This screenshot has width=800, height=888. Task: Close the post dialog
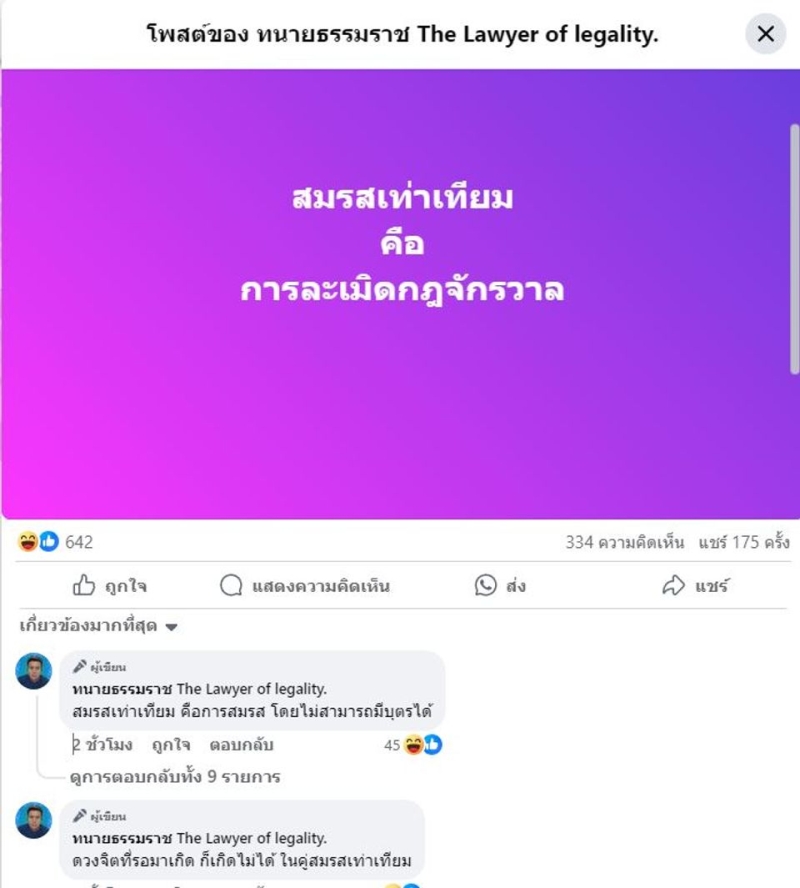765,34
